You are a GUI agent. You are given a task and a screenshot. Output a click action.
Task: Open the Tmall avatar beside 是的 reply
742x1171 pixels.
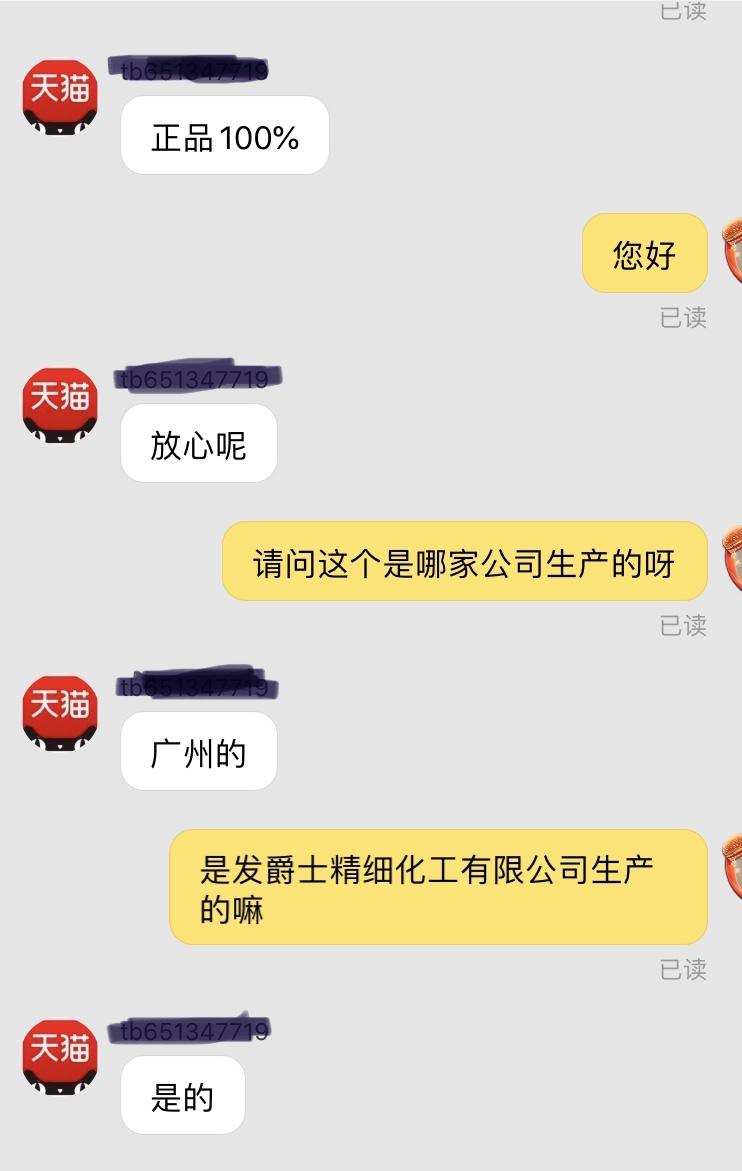(60, 1056)
